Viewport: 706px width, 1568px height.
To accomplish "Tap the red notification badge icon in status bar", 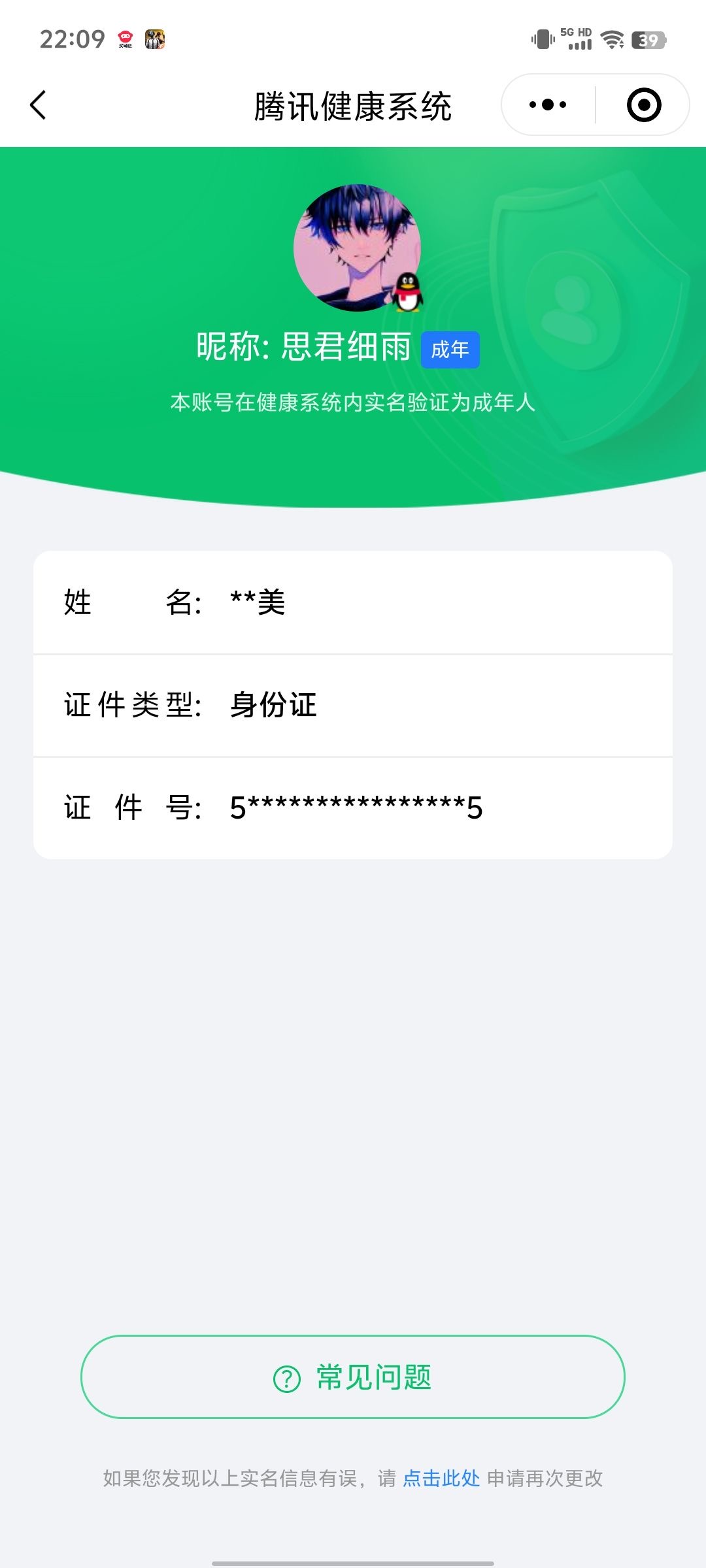I will (124, 39).
